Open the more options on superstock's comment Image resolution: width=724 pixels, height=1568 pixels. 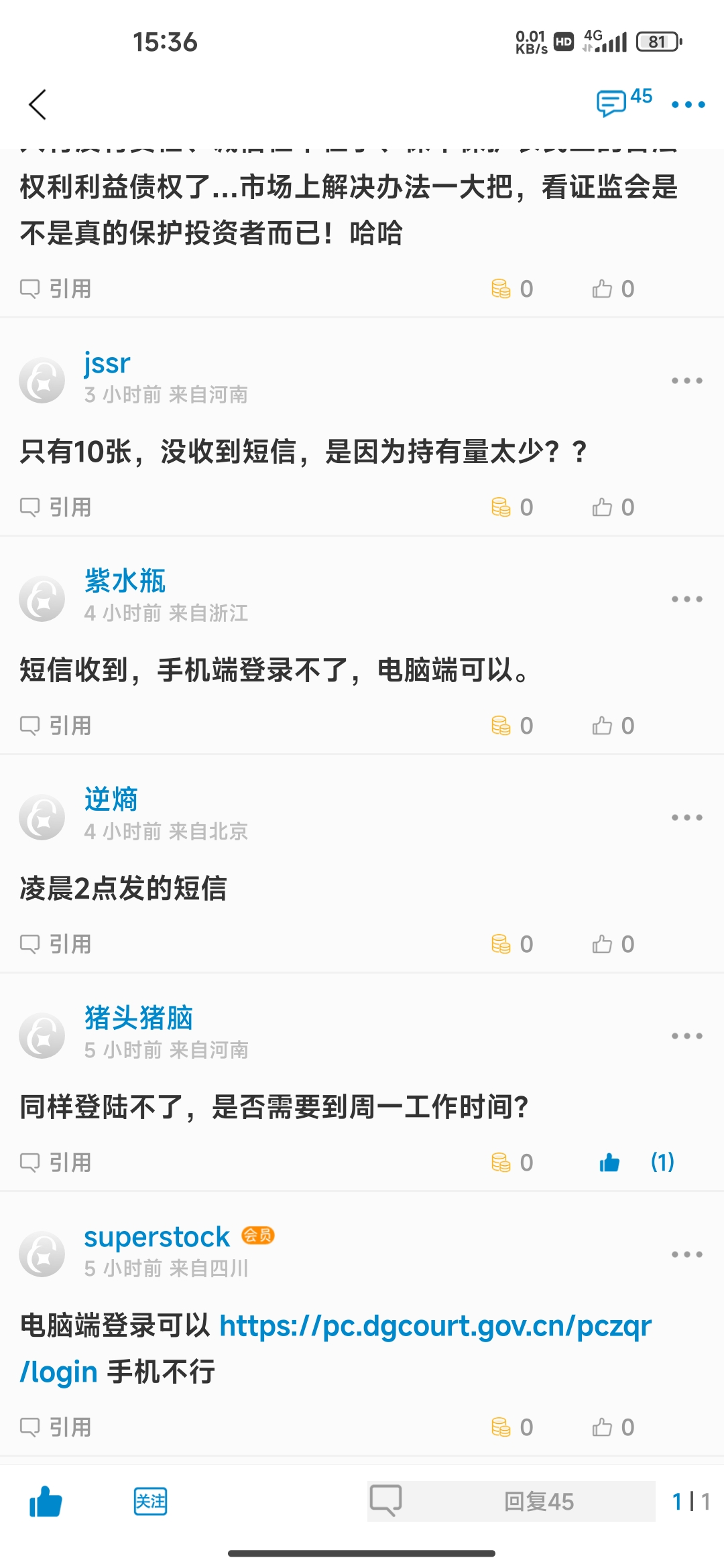coord(687,1254)
